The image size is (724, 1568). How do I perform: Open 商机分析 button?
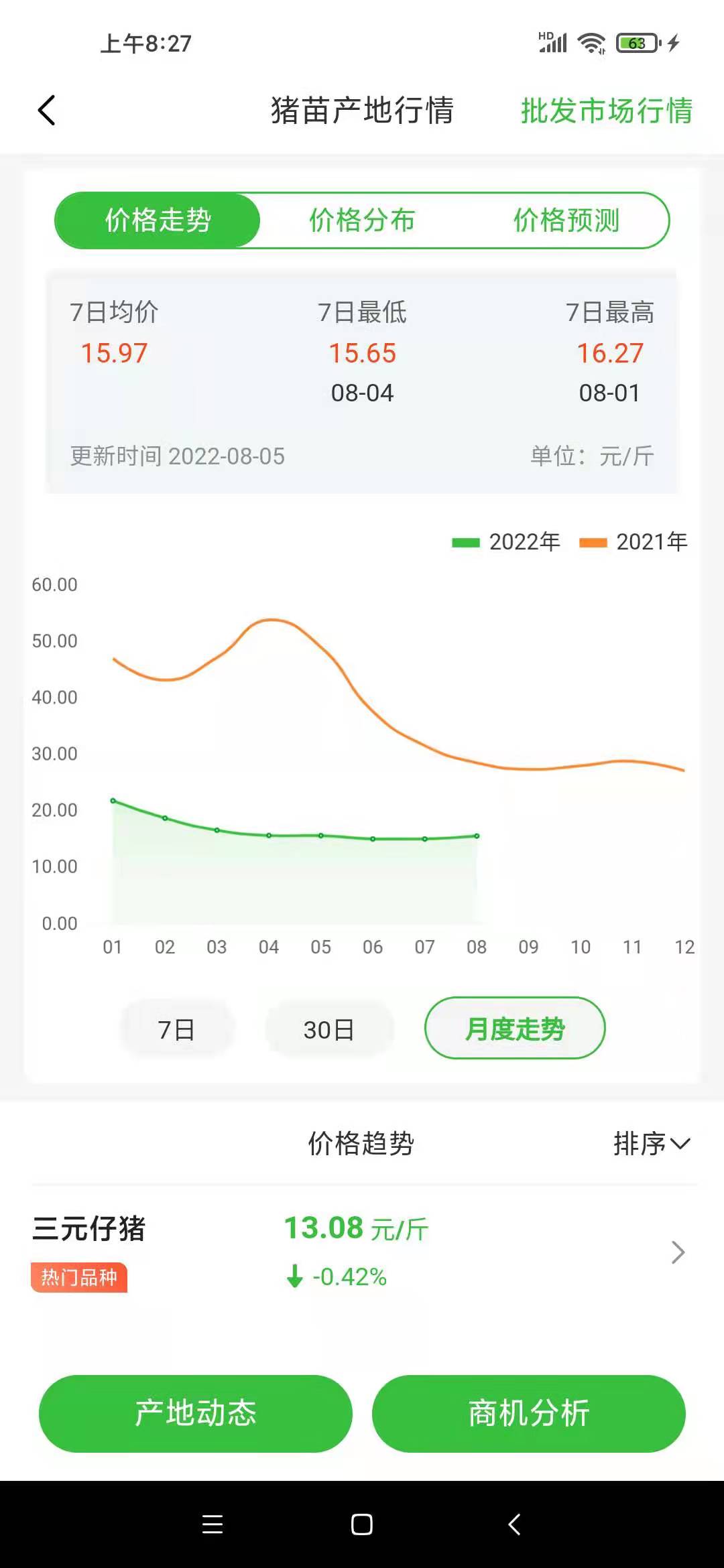tap(528, 1413)
